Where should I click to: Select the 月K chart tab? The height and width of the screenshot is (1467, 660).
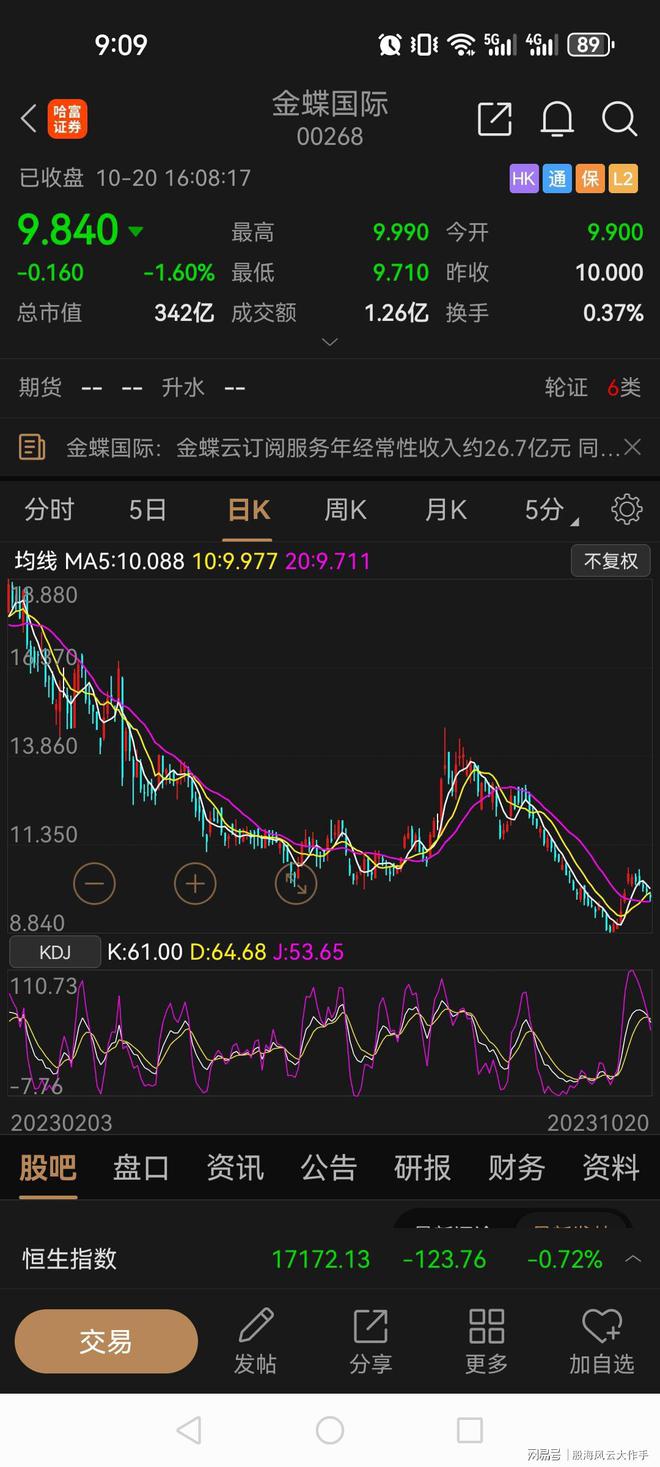click(445, 510)
